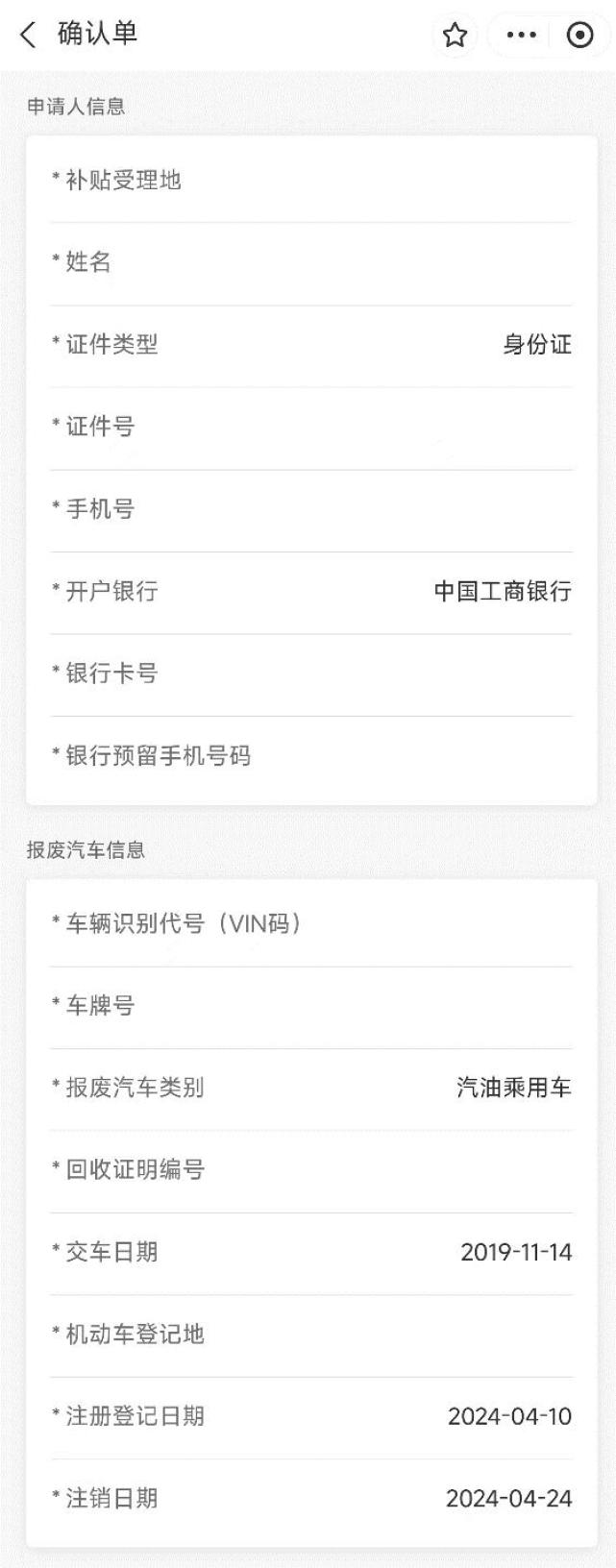
Task: Go back from the 确认单 page
Action: point(28,35)
